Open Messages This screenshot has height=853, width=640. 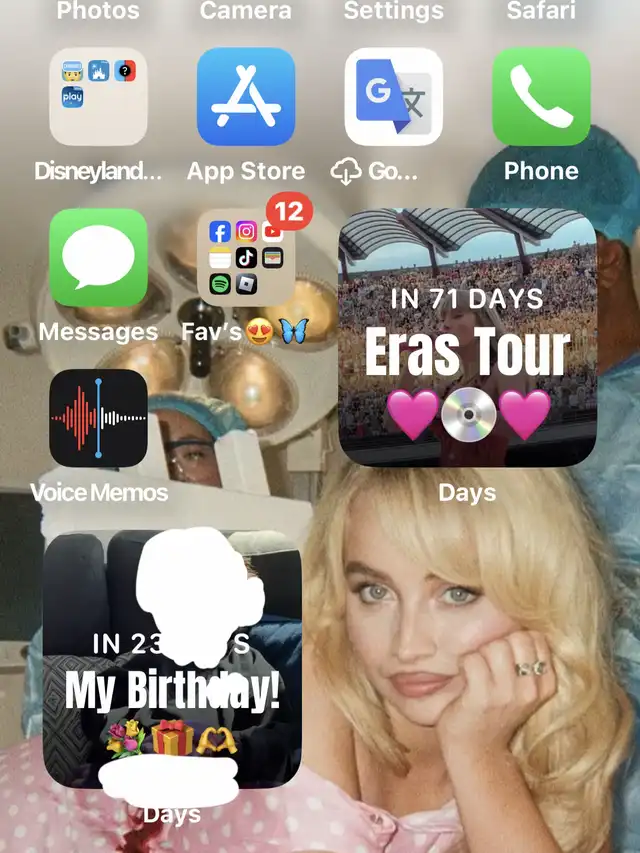click(98, 257)
